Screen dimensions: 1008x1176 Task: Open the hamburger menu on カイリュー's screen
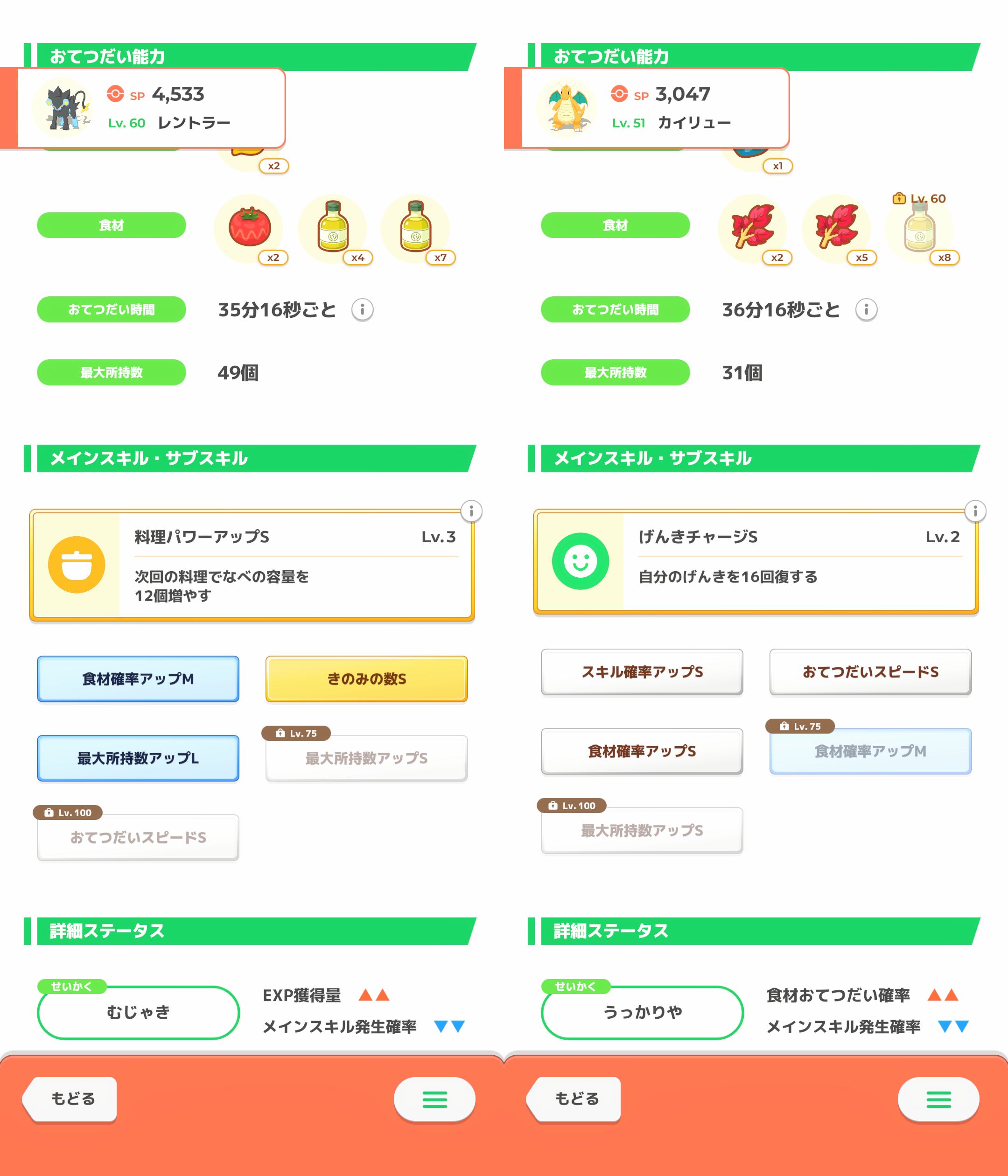coord(938,1100)
